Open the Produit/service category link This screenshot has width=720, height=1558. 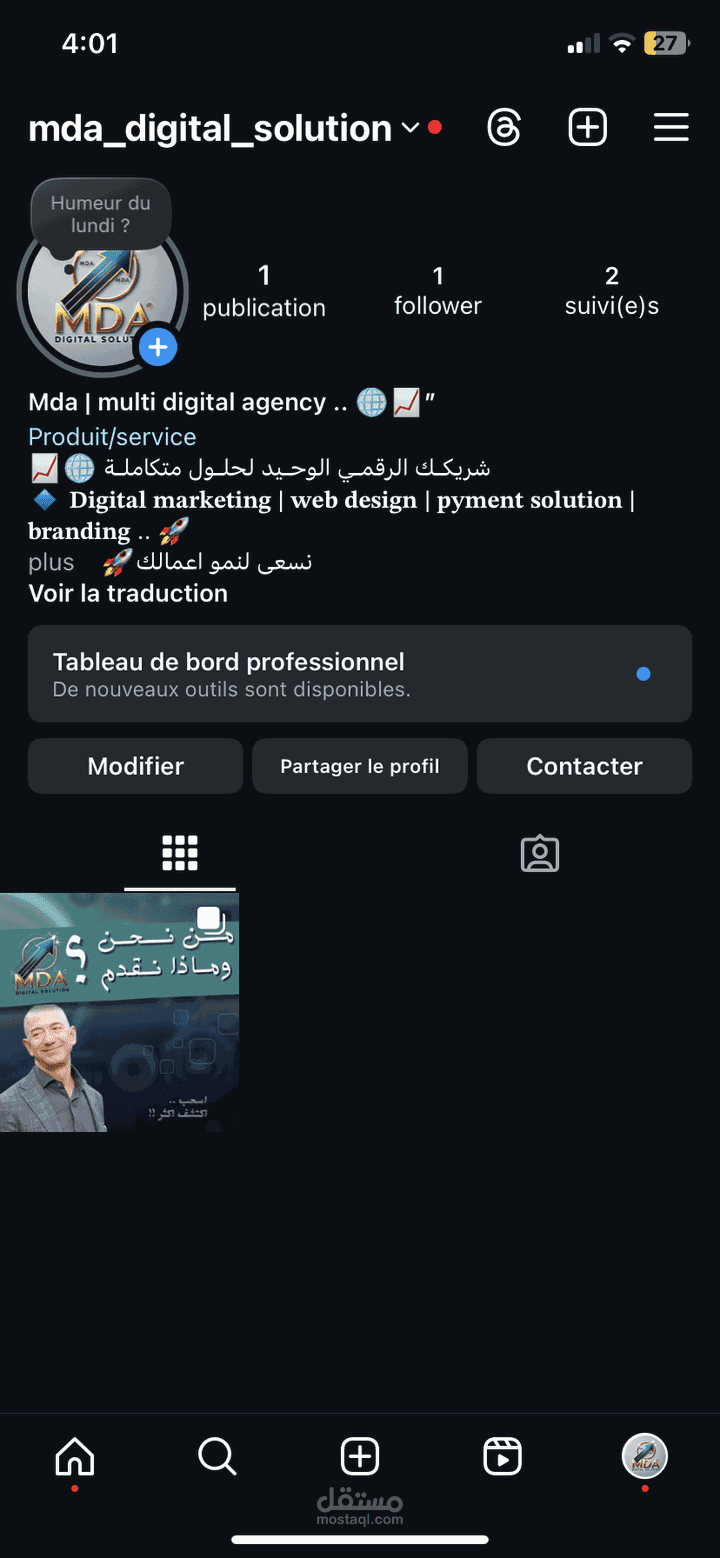(112, 437)
